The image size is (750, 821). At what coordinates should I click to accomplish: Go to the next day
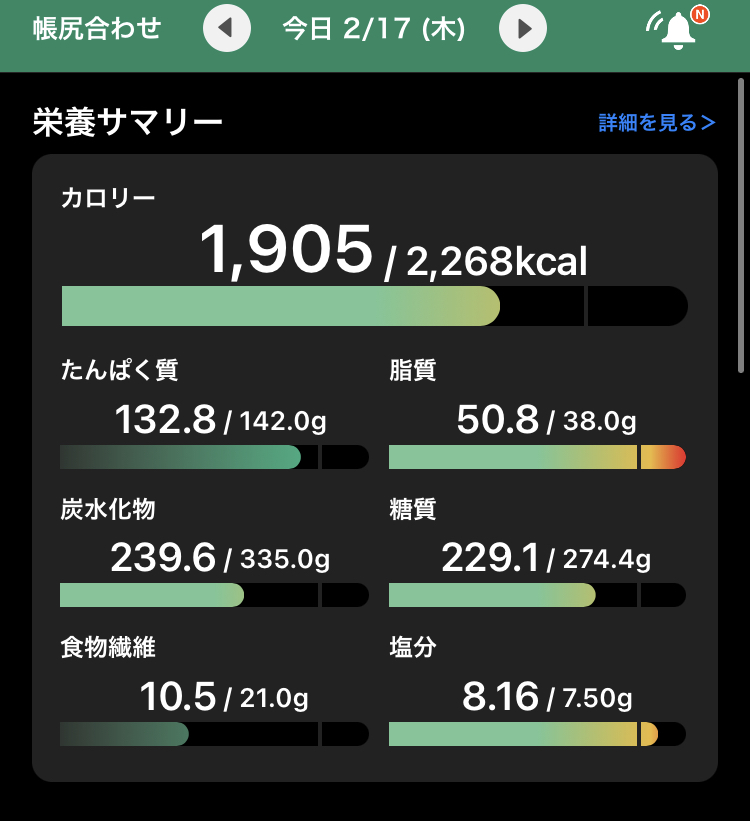pyautogui.click(x=522, y=28)
